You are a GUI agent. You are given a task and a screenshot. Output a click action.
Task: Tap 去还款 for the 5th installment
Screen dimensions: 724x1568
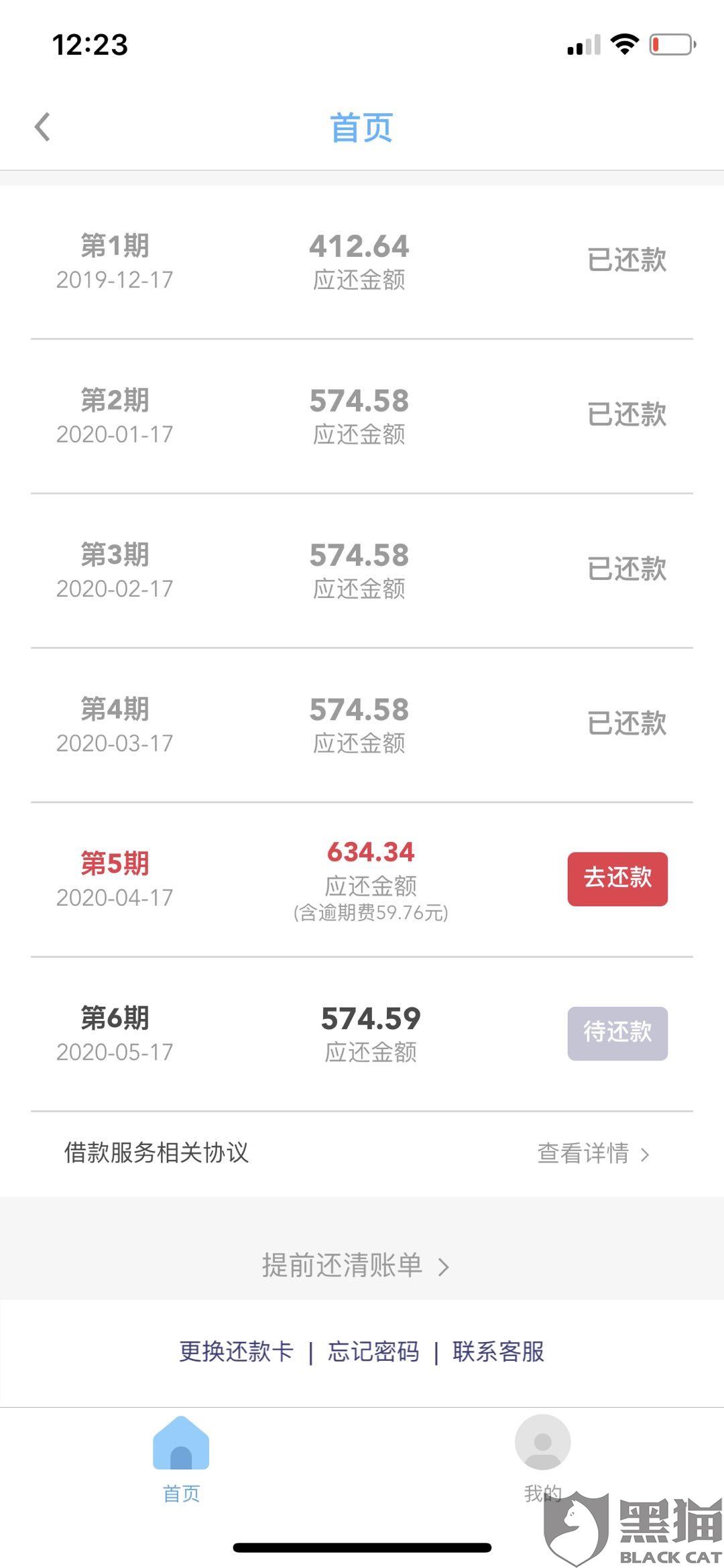(617, 879)
